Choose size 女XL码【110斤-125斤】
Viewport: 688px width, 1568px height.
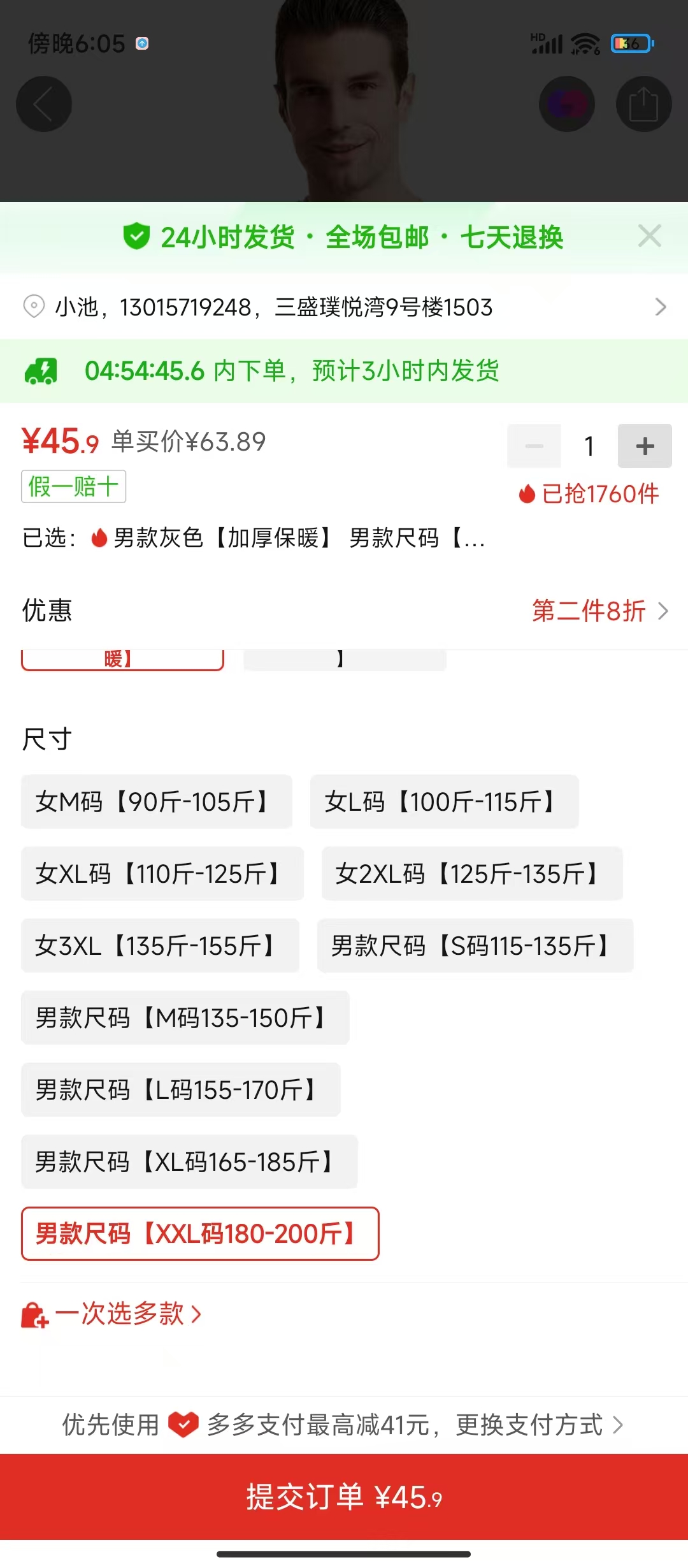(x=162, y=874)
